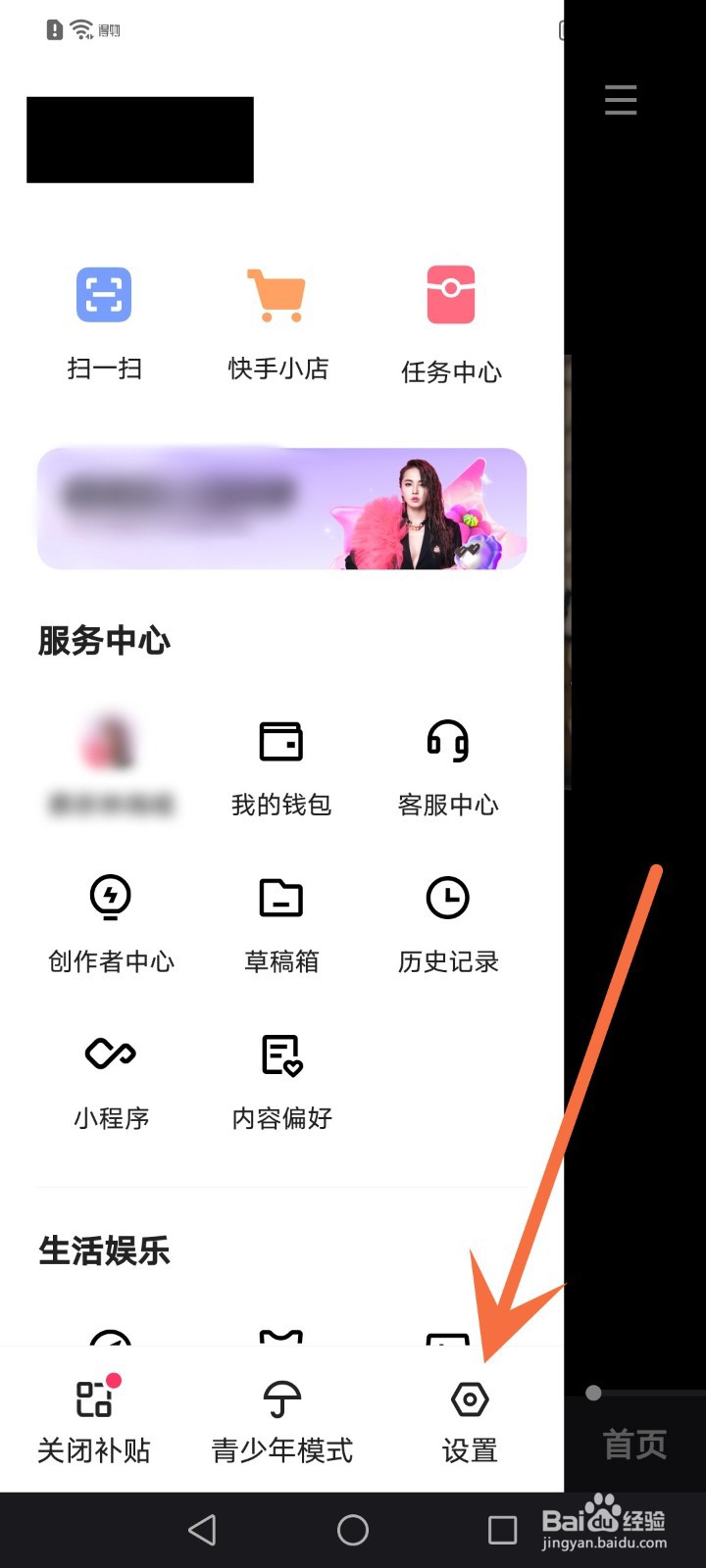
Task: Open the hamburger menu at top right
Action: (x=620, y=101)
